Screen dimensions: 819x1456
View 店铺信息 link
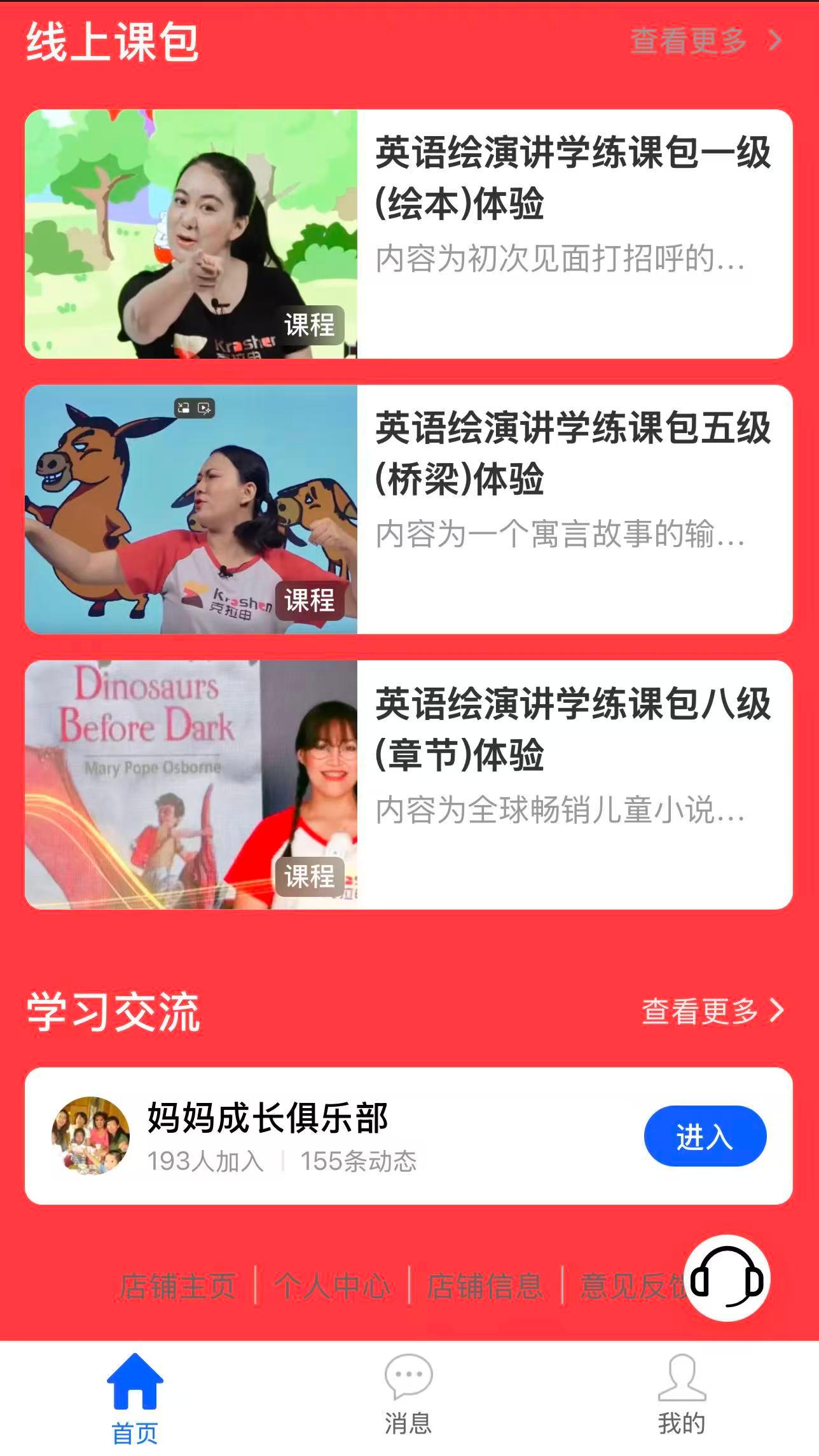pyautogui.click(x=485, y=1286)
